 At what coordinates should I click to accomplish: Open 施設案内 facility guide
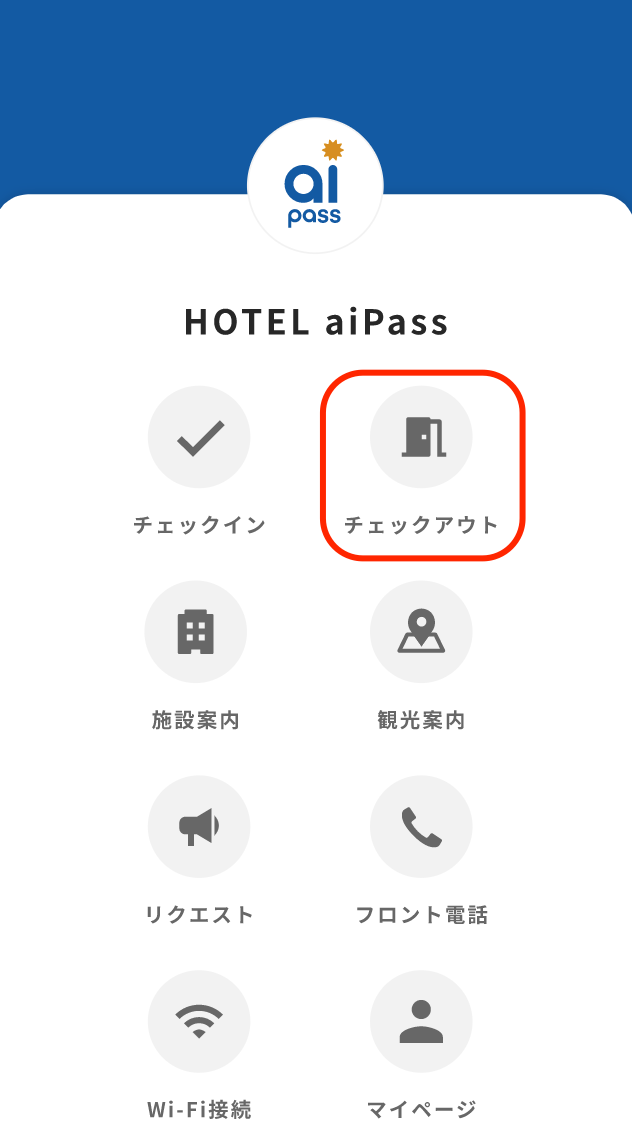click(x=196, y=632)
